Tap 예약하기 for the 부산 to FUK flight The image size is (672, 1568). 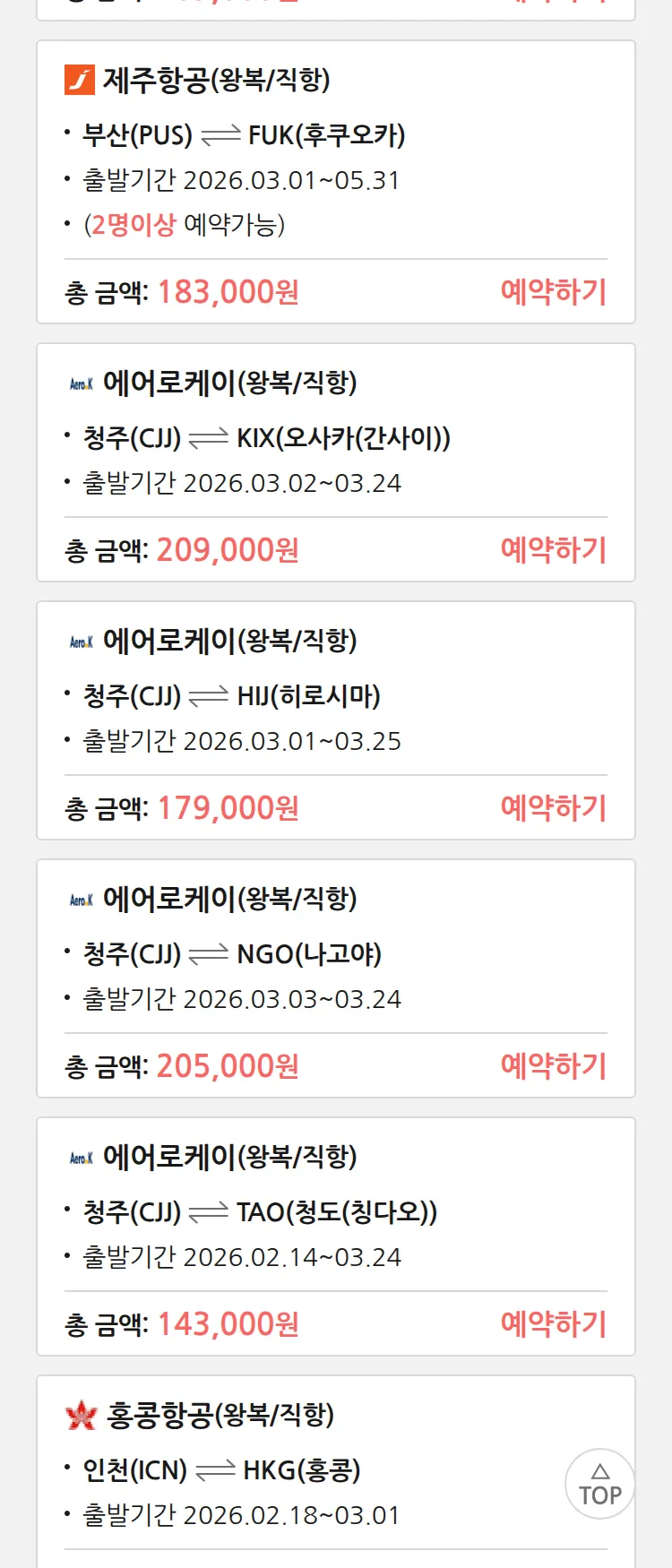point(553,292)
